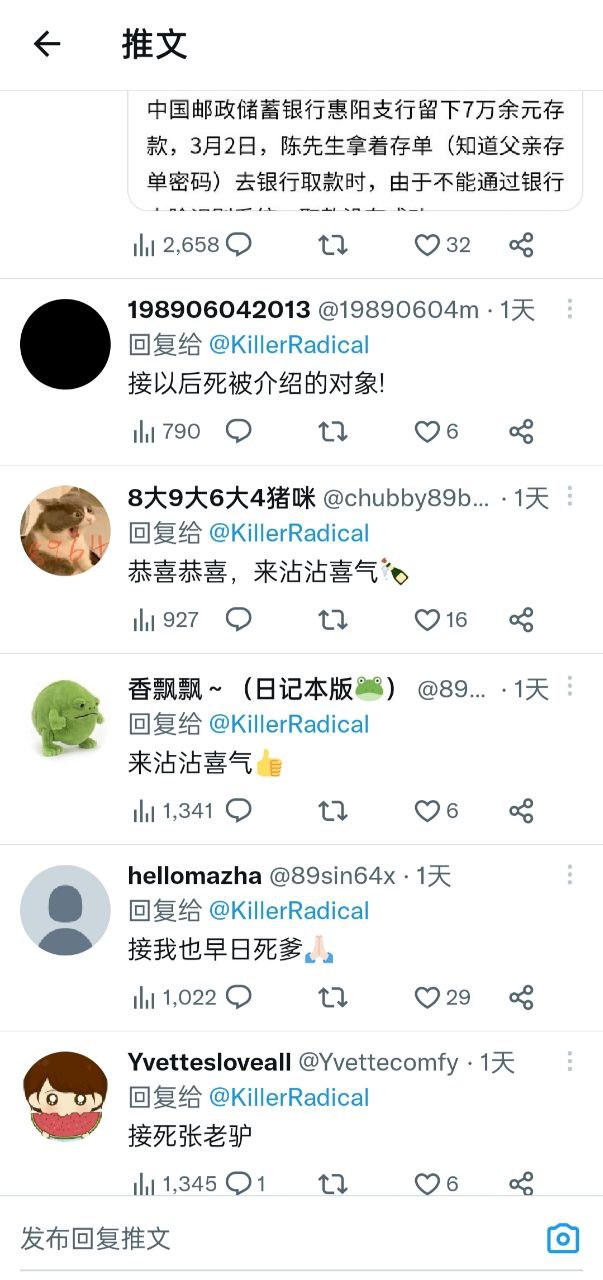Image resolution: width=603 pixels, height=1280 pixels.
Task: Go back using the top arrow
Action: pyautogui.click(x=47, y=44)
